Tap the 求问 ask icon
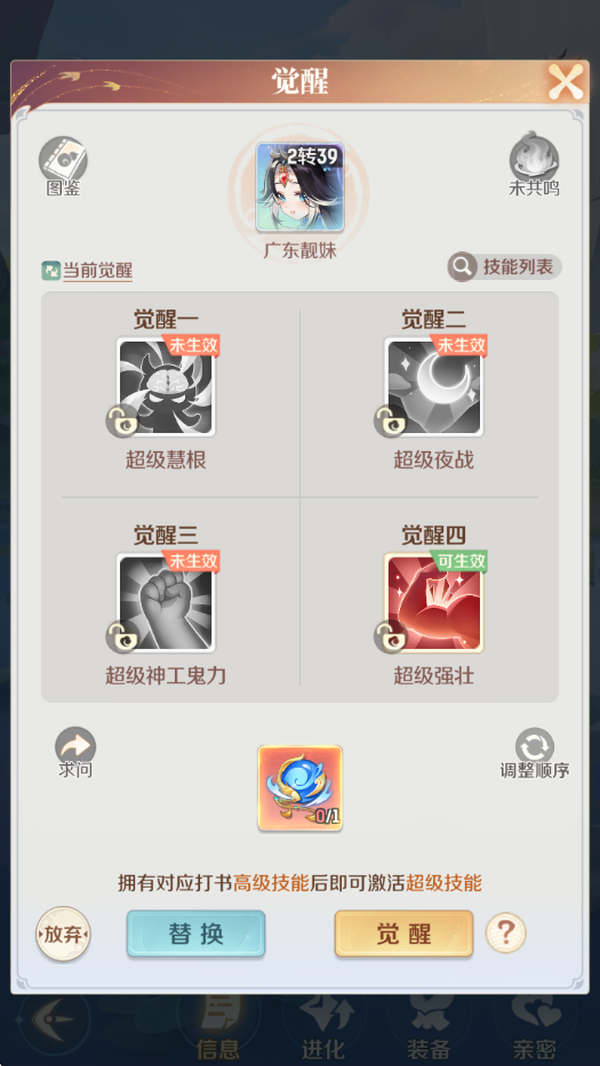The width and height of the screenshot is (600, 1066). click(x=75, y=752)
